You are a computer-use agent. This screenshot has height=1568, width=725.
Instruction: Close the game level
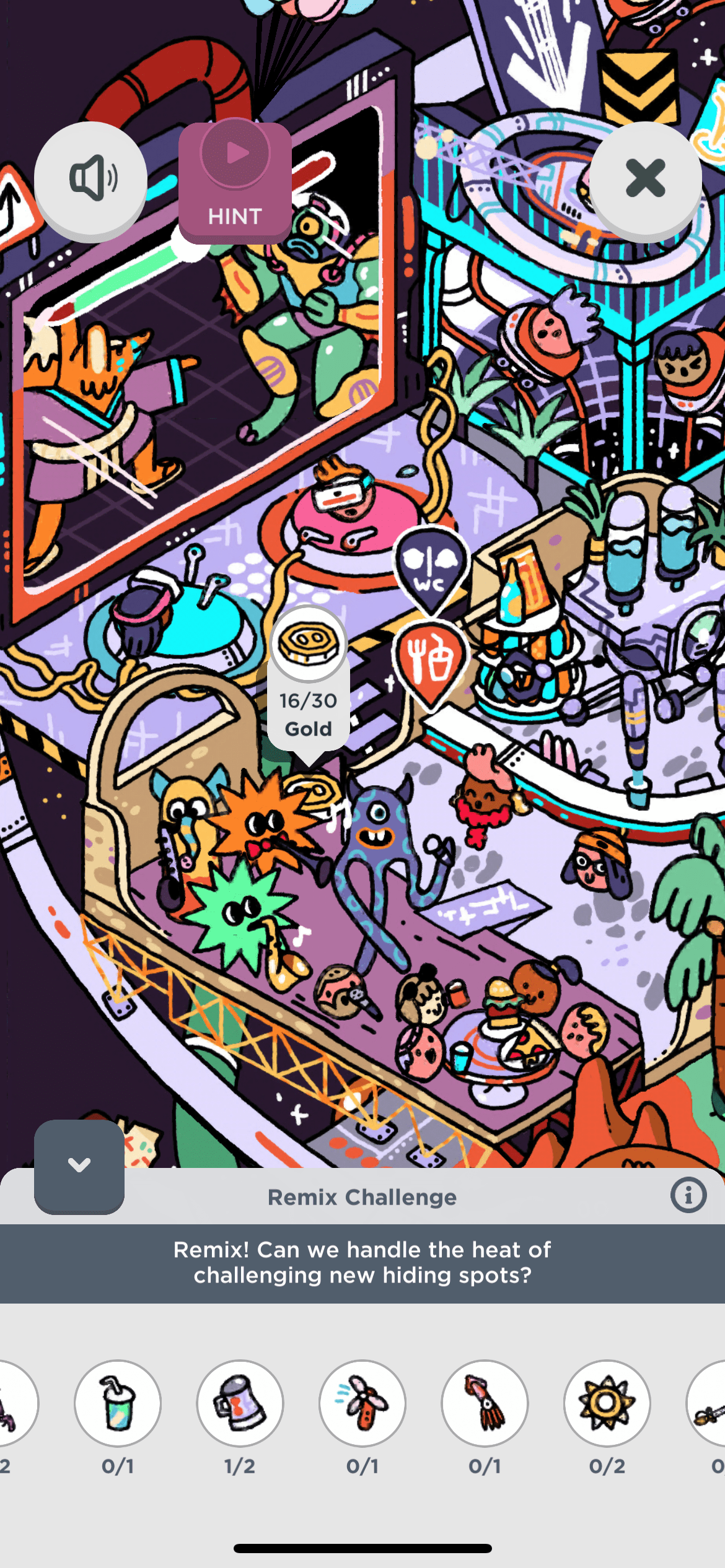click(x=645, y=178)
